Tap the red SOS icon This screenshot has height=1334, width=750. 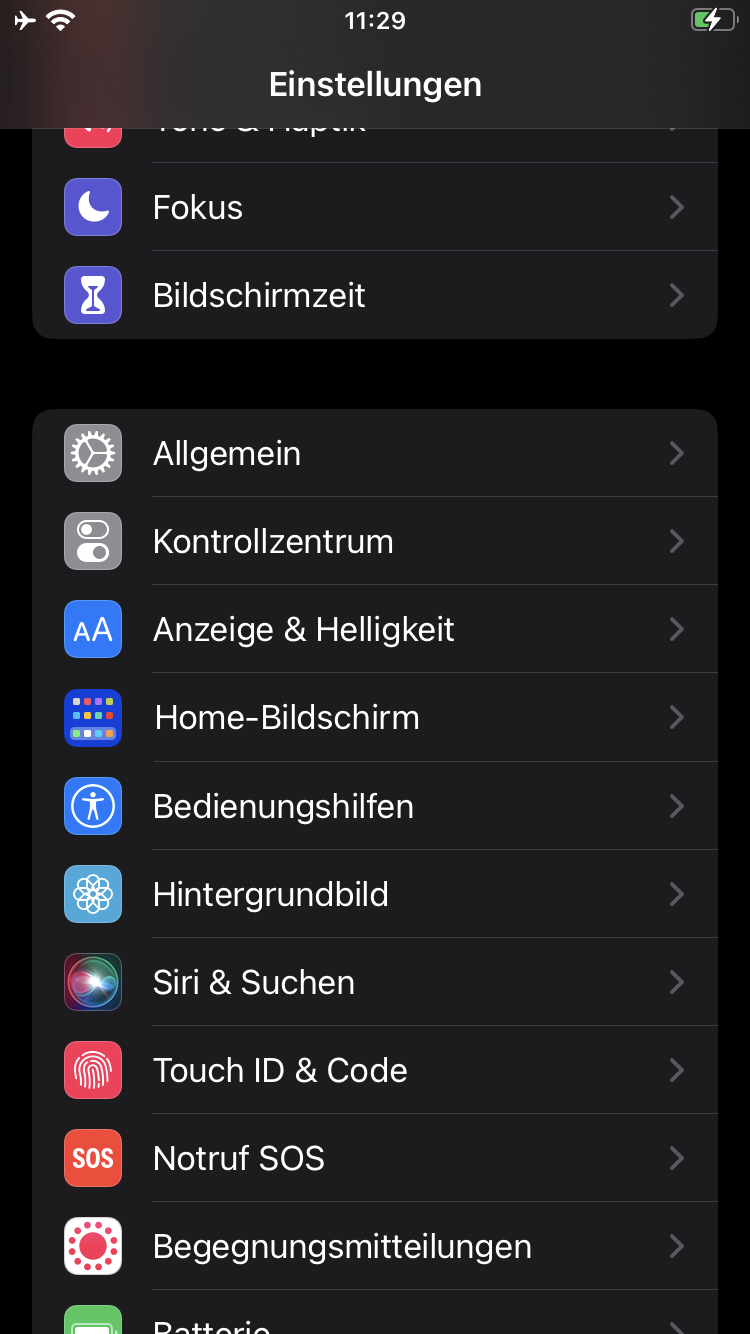[x=93, y=1158]
